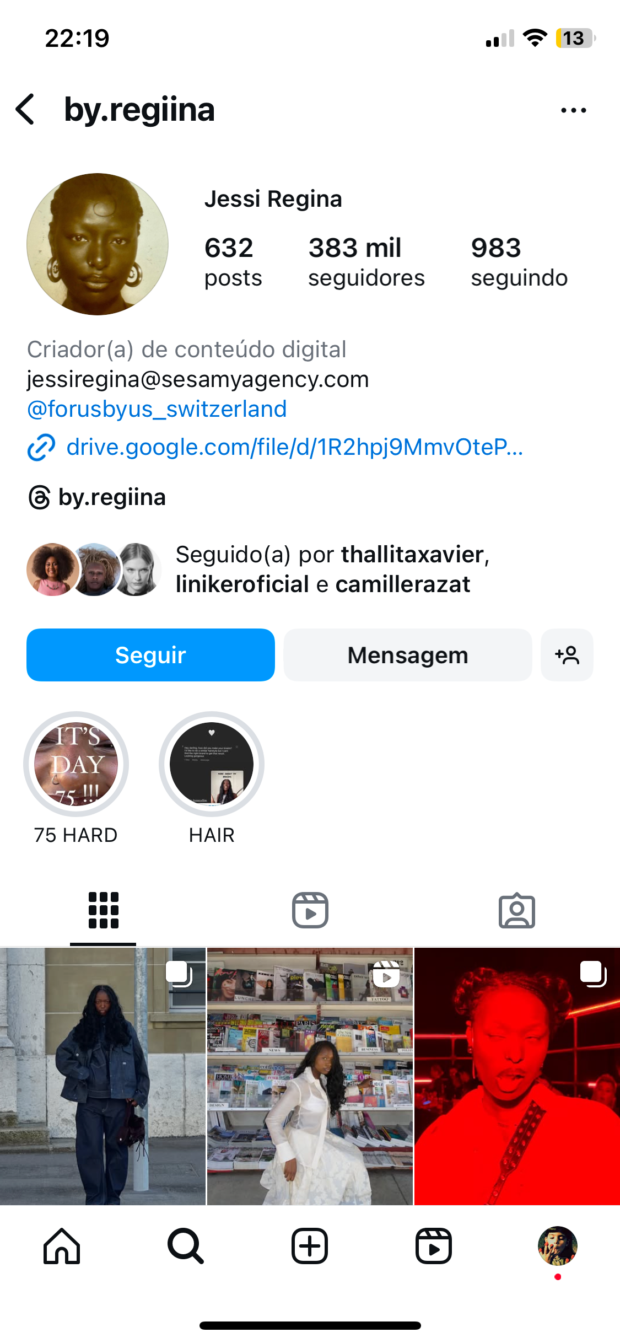Create a new post with plus icon
This screenshot has height=1343, width=620.
click(x=310, y=1246)
